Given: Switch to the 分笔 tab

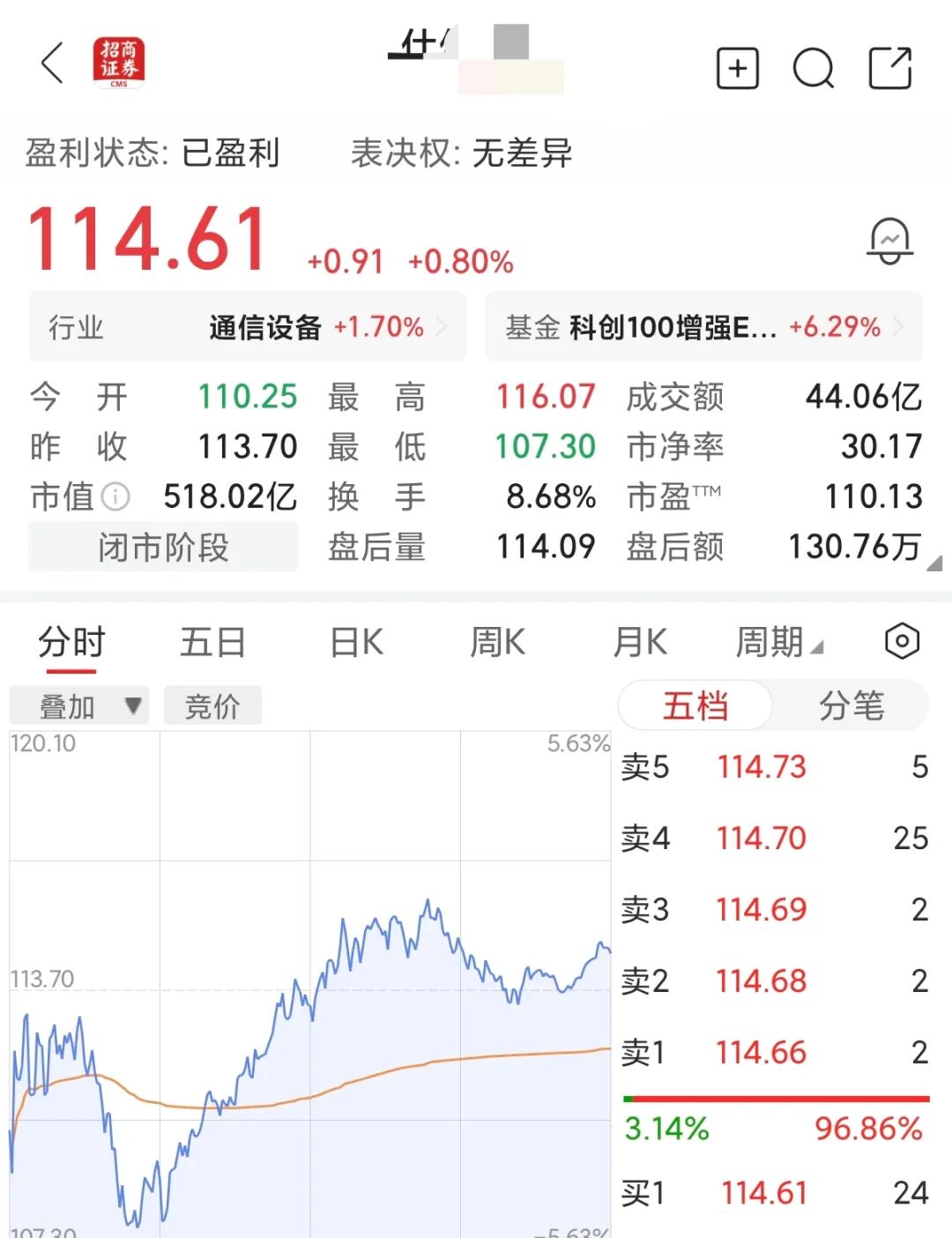Looking at the screenshot, I should coord(851,705).
